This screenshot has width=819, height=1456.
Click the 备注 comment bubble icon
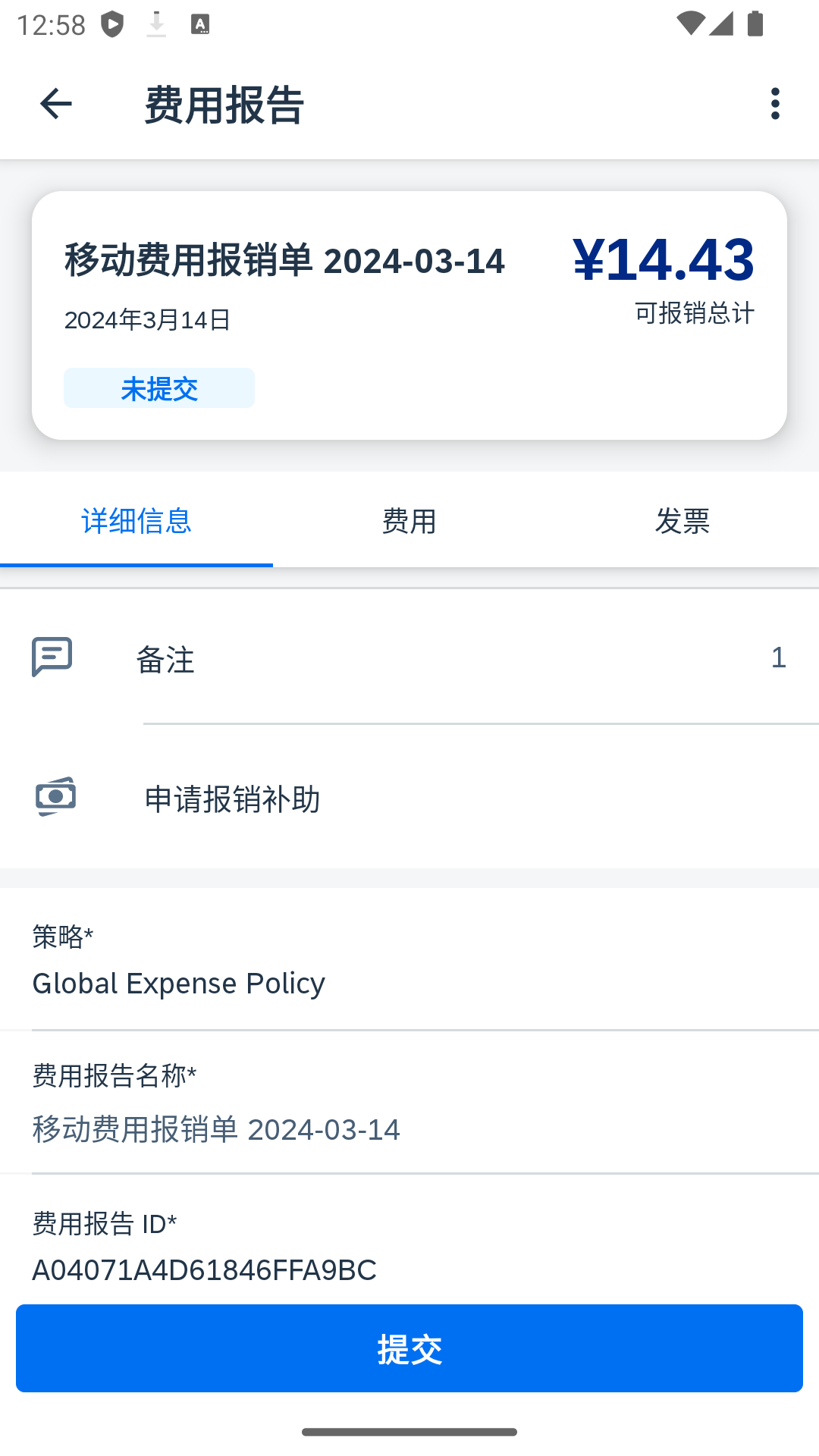[x=52, y=657]
